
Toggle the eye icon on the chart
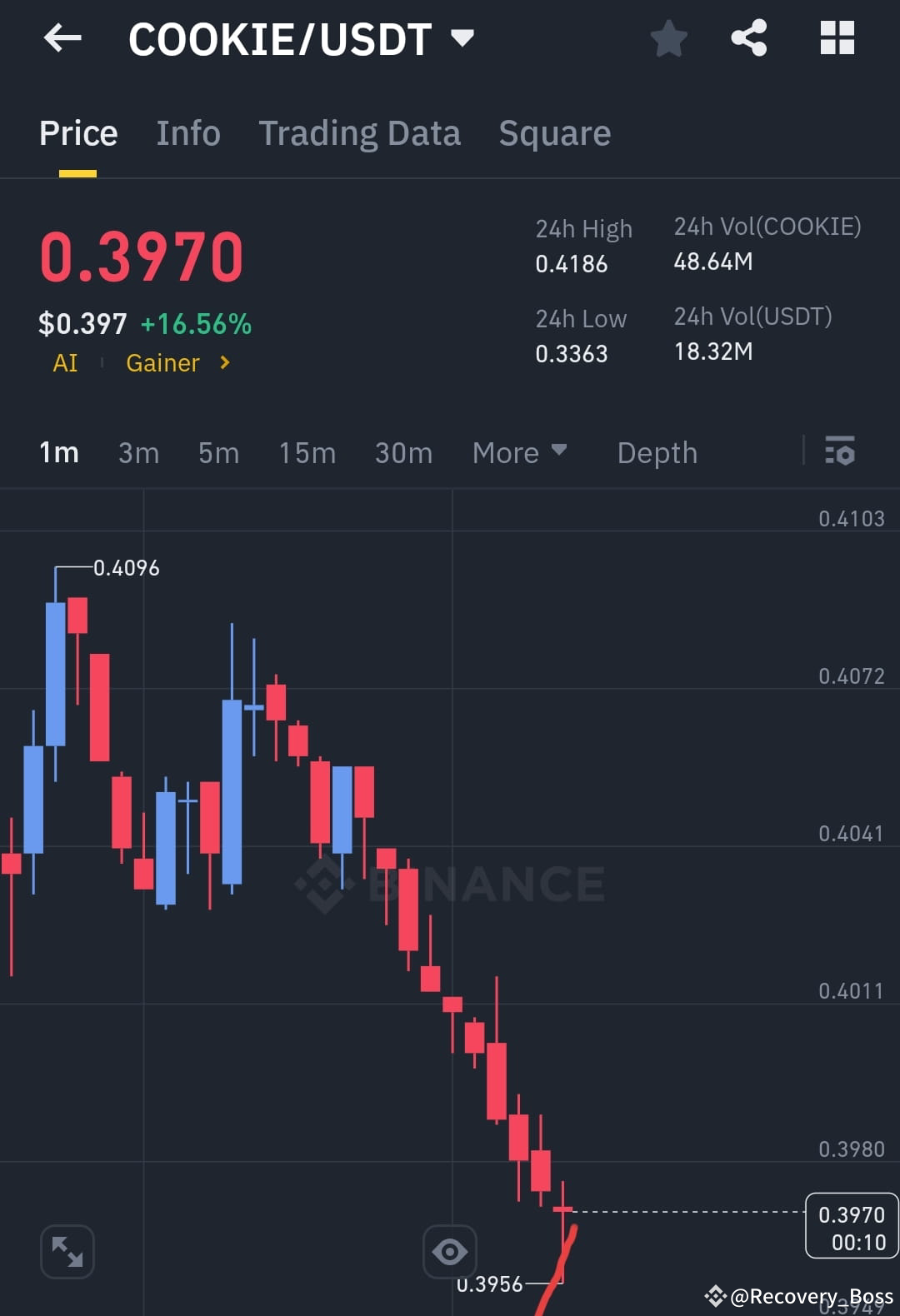[450, 1250]
